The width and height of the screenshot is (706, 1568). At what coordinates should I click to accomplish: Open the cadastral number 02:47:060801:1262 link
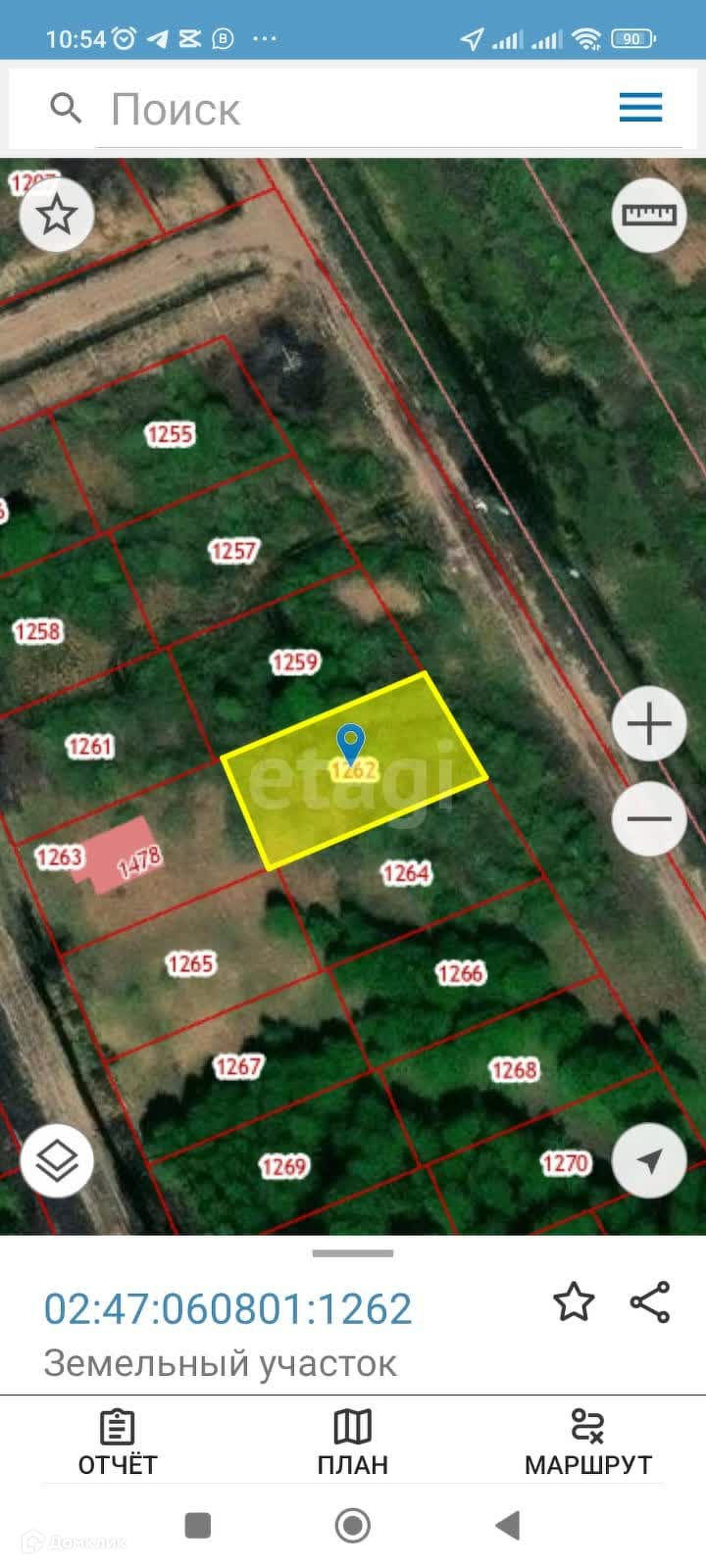228,1309
